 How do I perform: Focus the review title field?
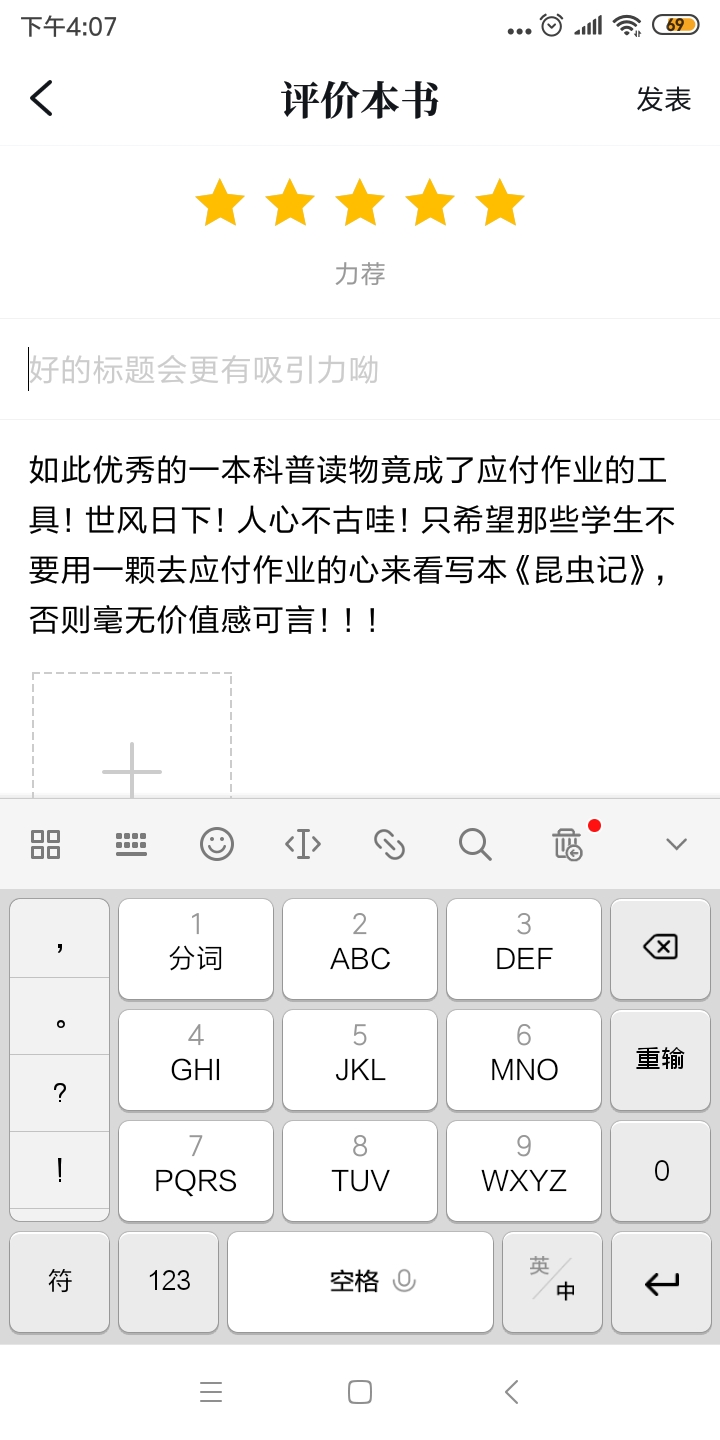pyautogui.click(x=360, y=370)
